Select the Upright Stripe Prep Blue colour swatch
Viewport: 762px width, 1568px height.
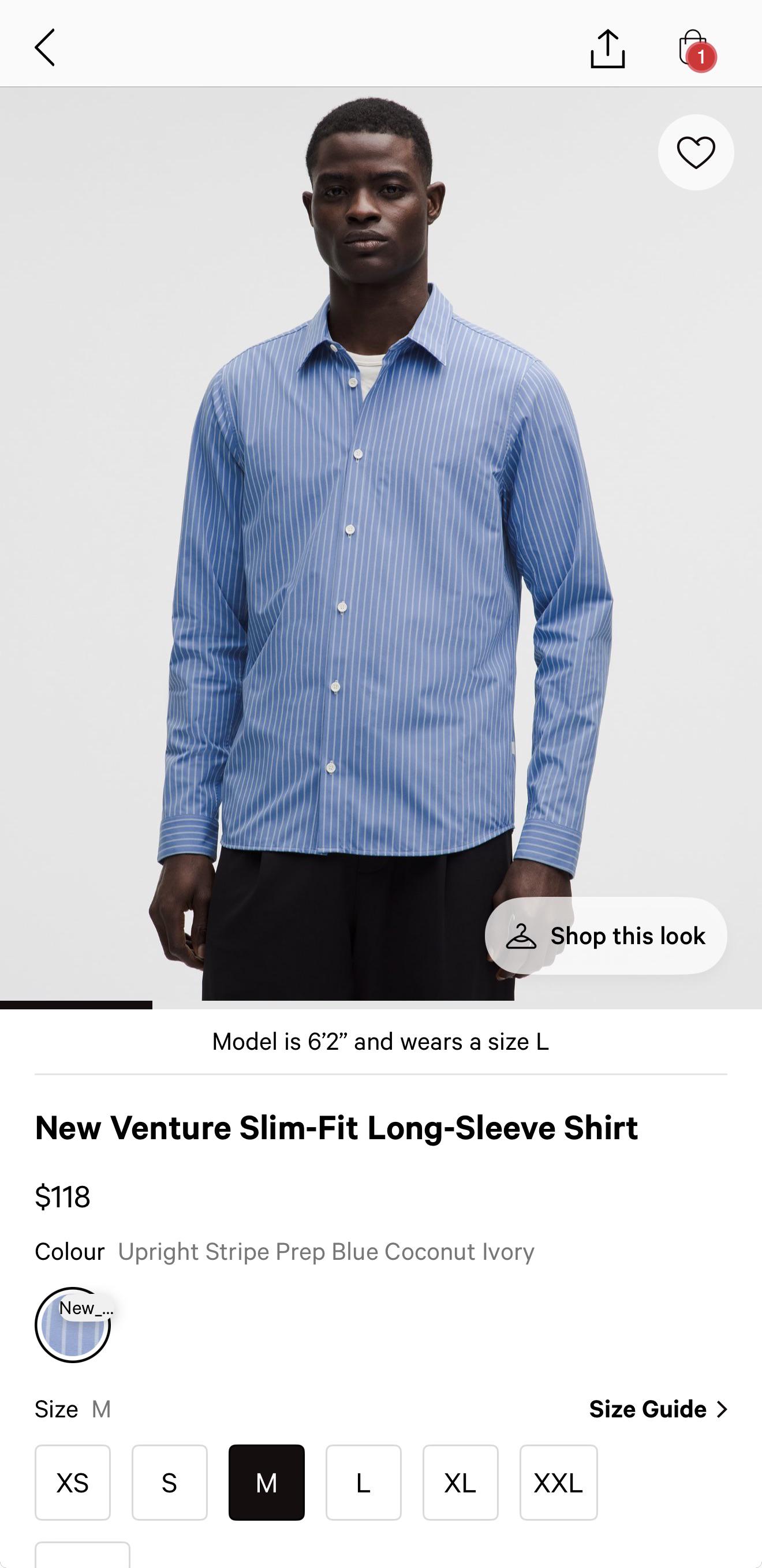click(73, 1324)
